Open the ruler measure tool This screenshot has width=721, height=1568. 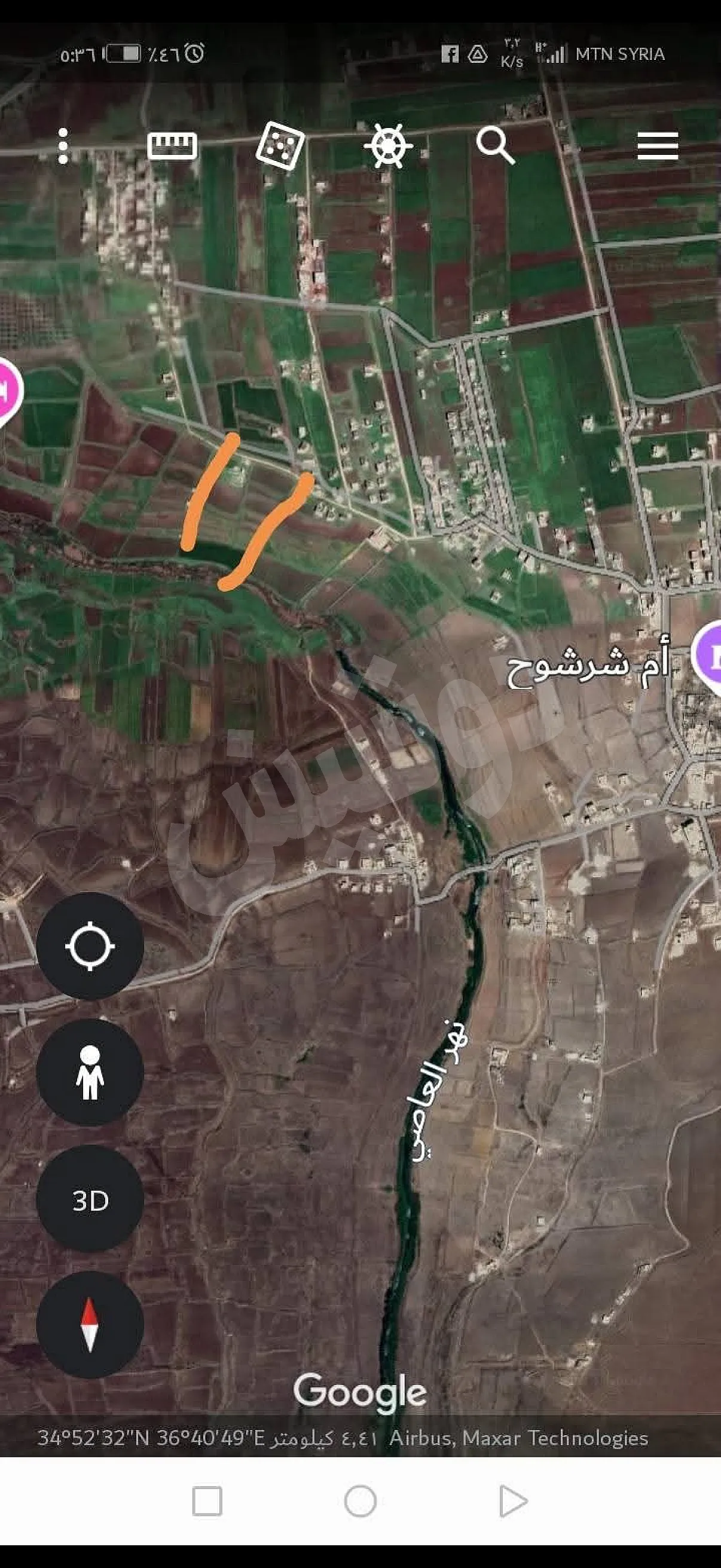[x=172, y=146]
